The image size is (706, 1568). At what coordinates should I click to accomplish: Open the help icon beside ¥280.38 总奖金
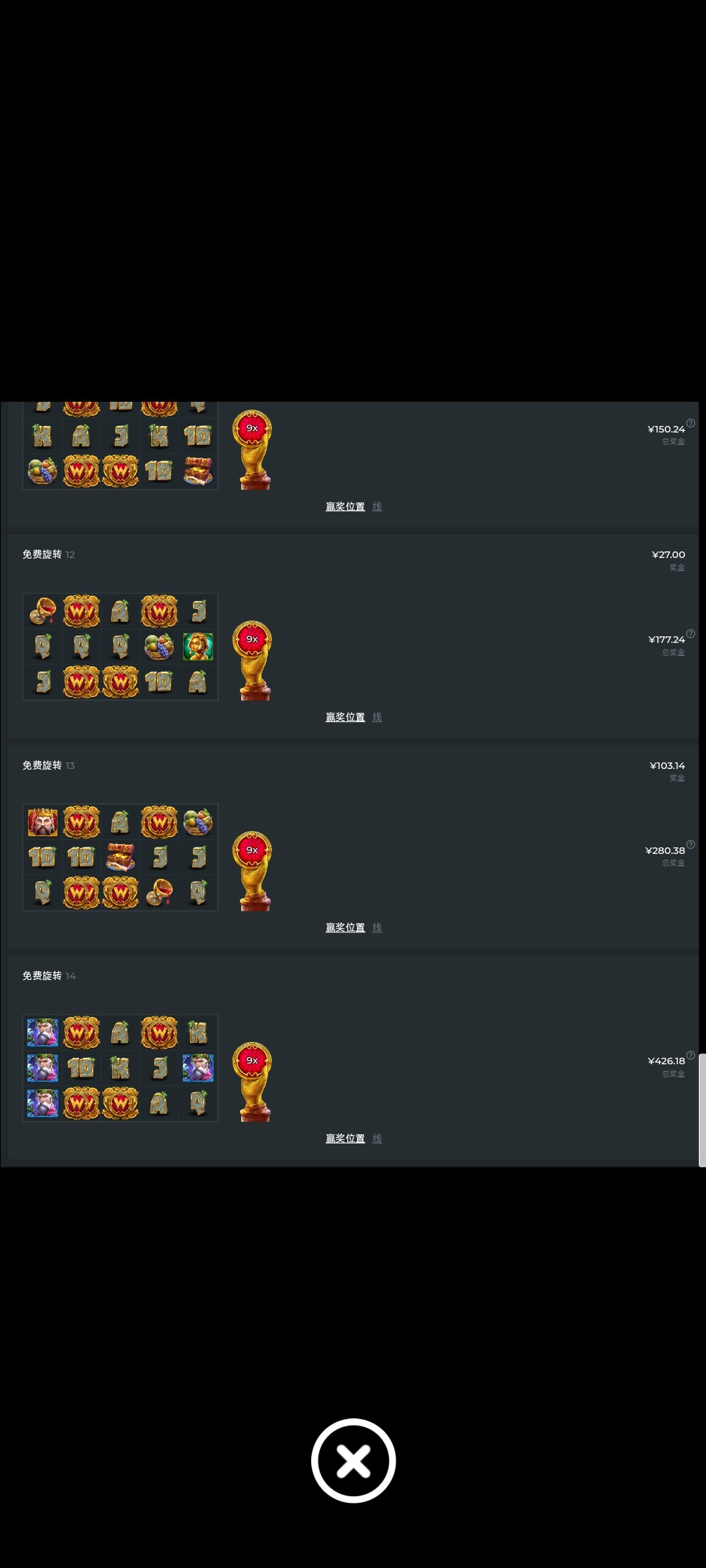tap(691, 844)
